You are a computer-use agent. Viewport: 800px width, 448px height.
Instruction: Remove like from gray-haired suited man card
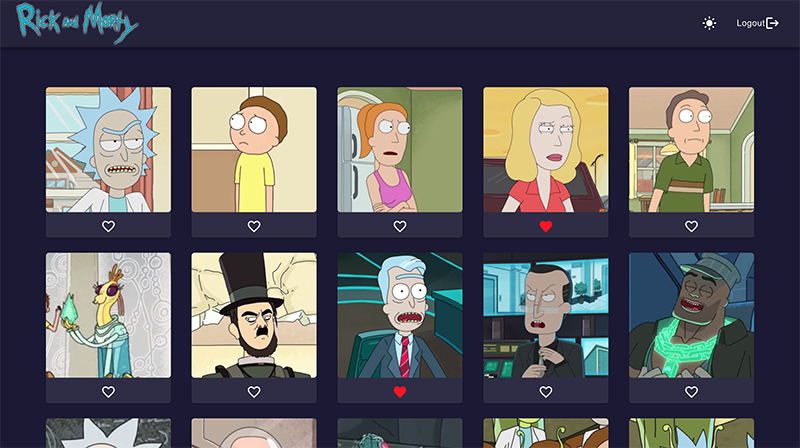click(x=400, y=392)
